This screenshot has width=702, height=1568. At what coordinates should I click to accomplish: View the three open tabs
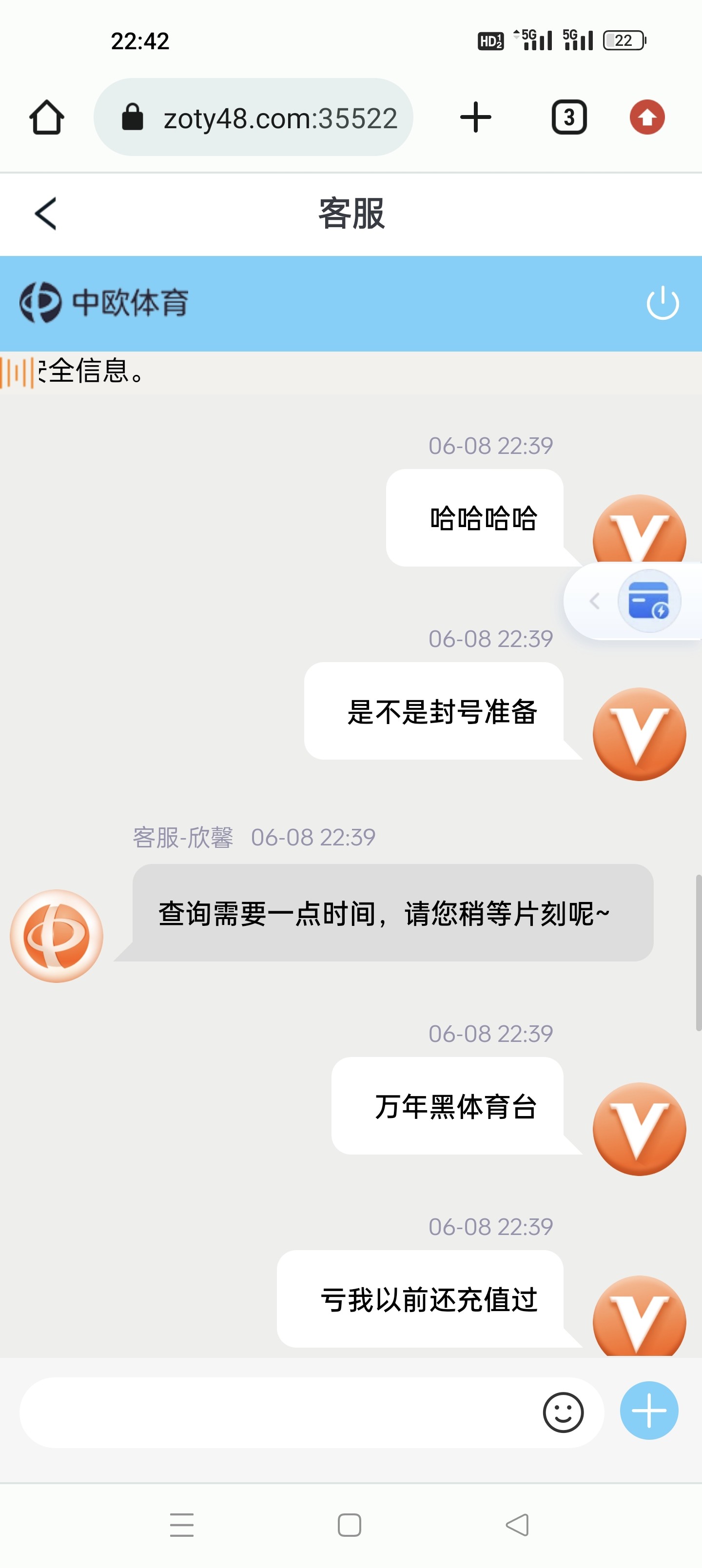click(568, 117)
